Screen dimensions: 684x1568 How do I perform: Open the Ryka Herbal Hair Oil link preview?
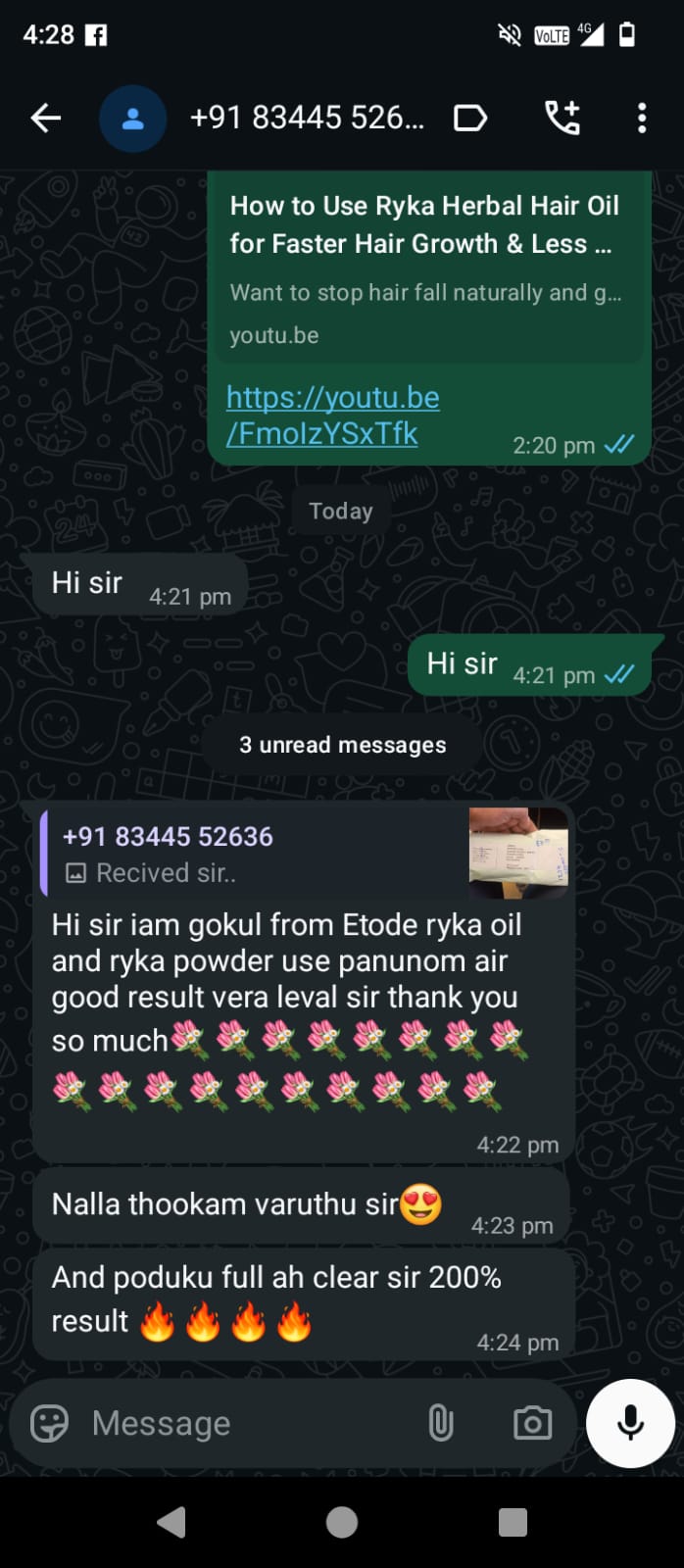click(426, 265)
